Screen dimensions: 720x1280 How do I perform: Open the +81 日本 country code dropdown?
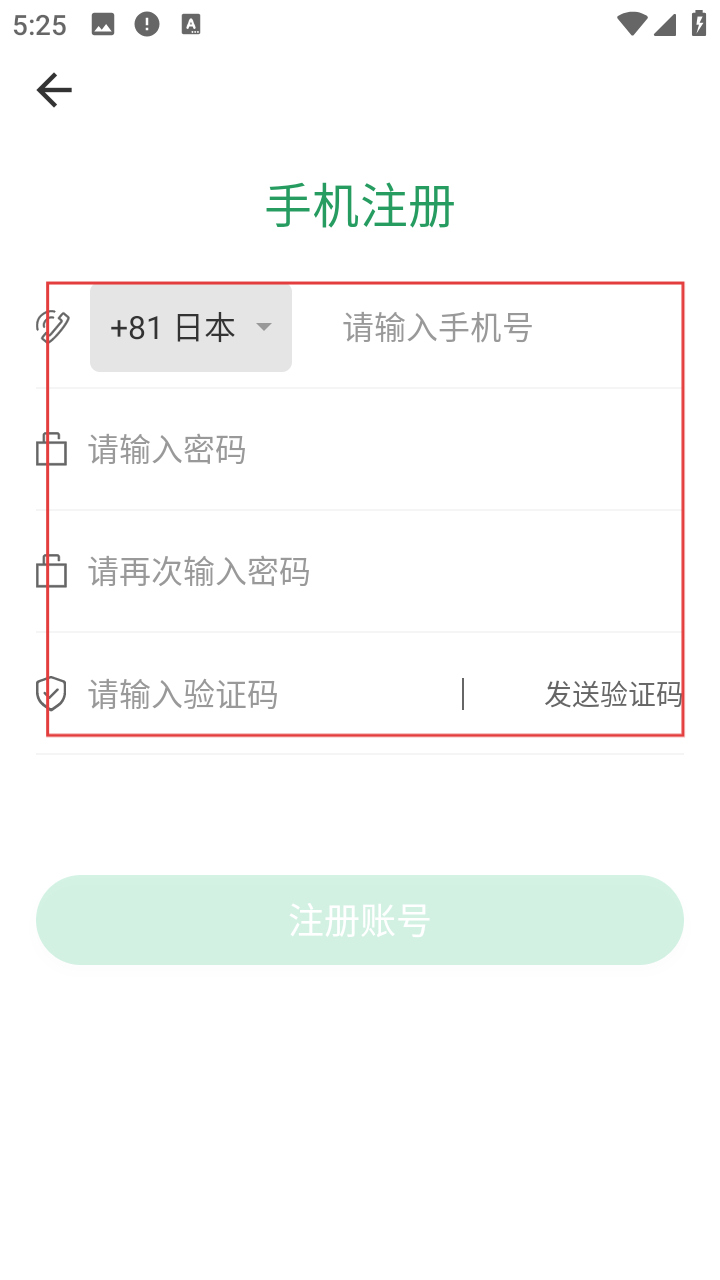click(191, 328)
